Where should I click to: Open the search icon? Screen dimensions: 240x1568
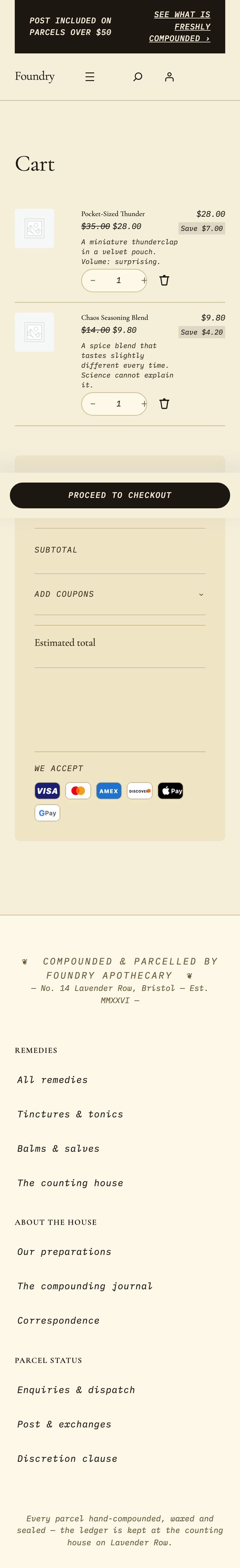click(138, 77)
